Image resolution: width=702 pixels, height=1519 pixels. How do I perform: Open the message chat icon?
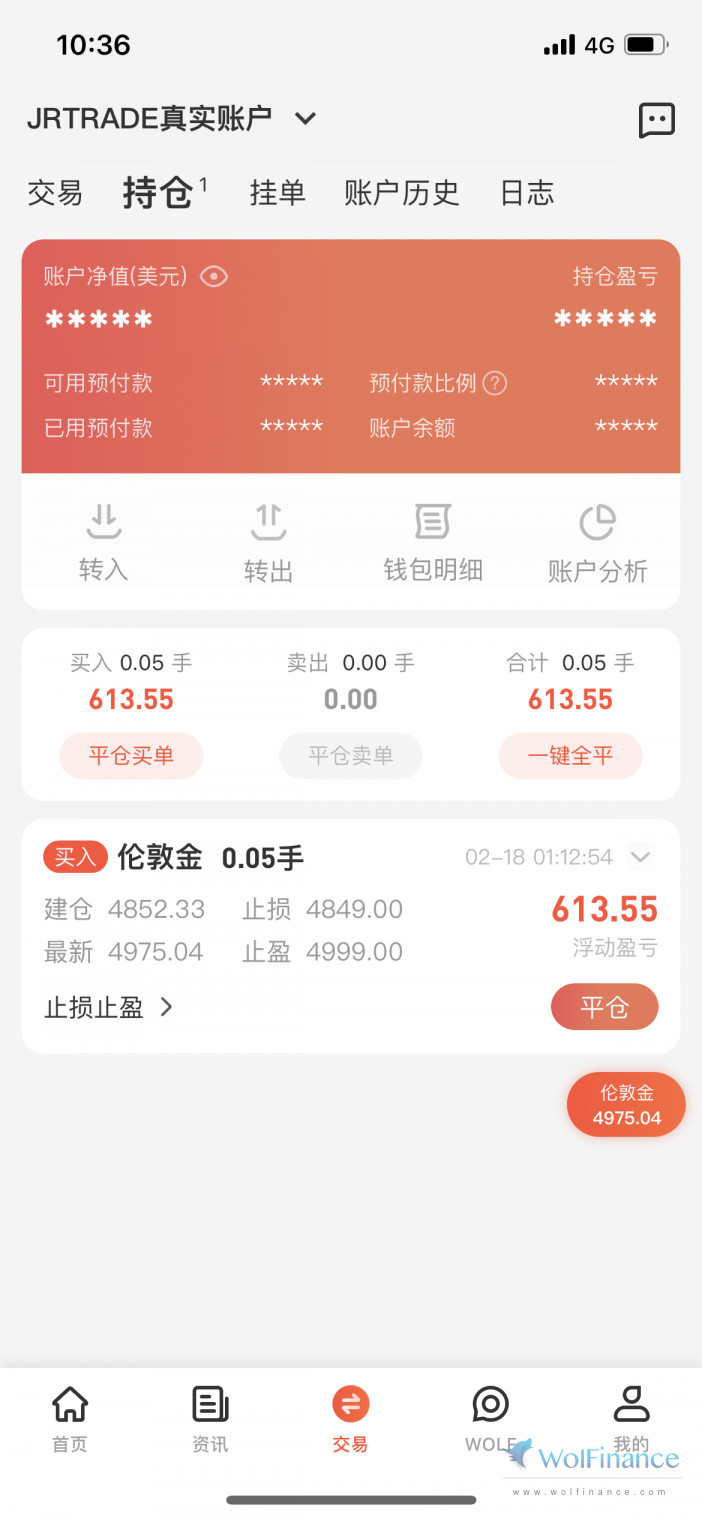click(x=657, y=120)
